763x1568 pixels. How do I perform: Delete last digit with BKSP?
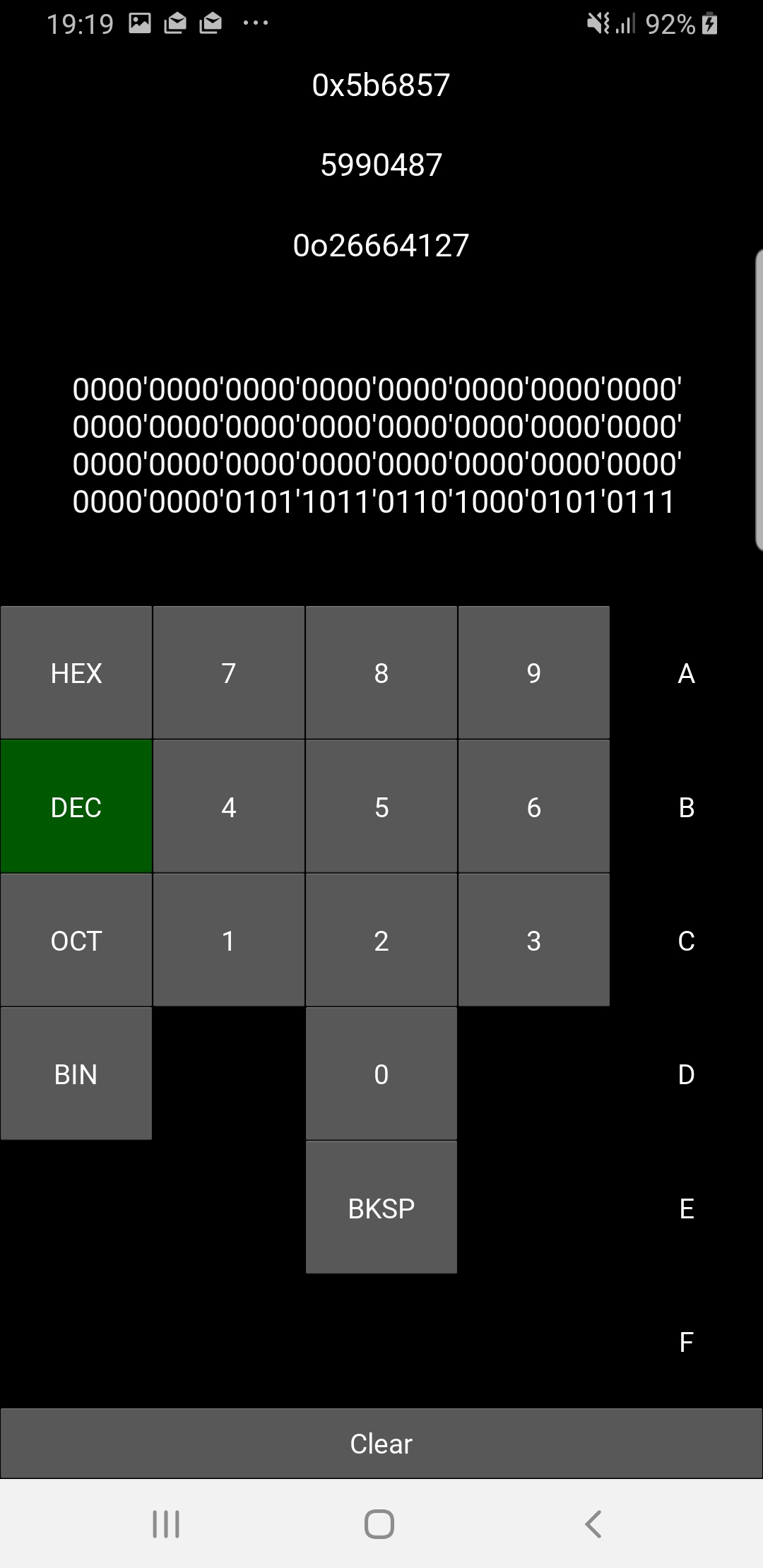click(381, 1208)
